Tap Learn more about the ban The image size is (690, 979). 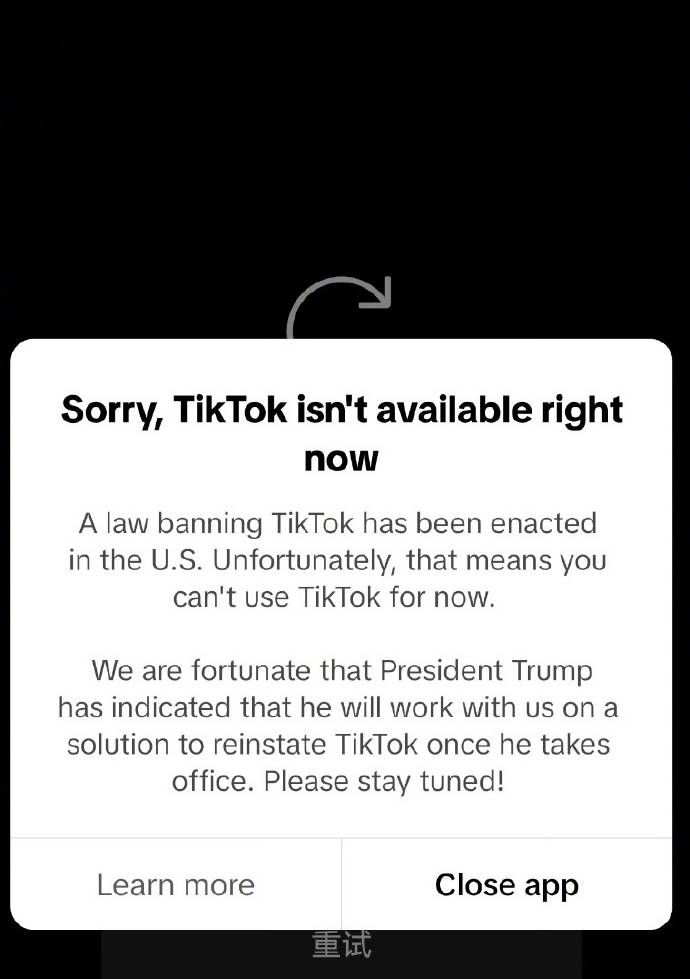point(176,884)
